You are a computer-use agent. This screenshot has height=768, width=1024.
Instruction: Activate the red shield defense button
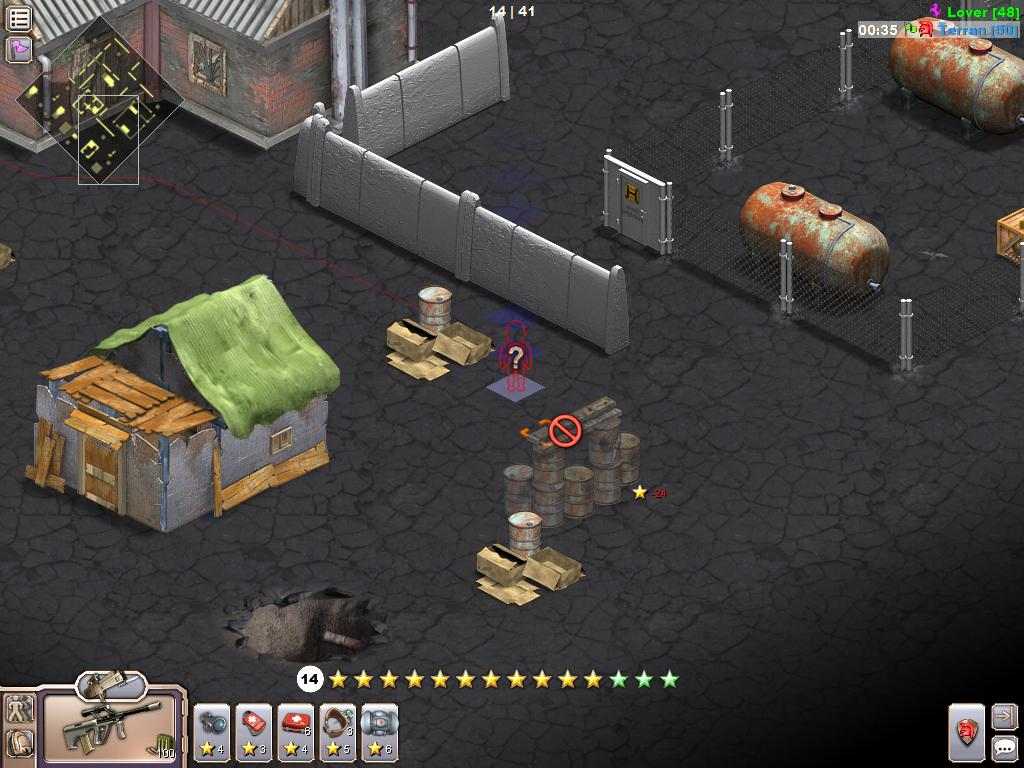(967, 732)
